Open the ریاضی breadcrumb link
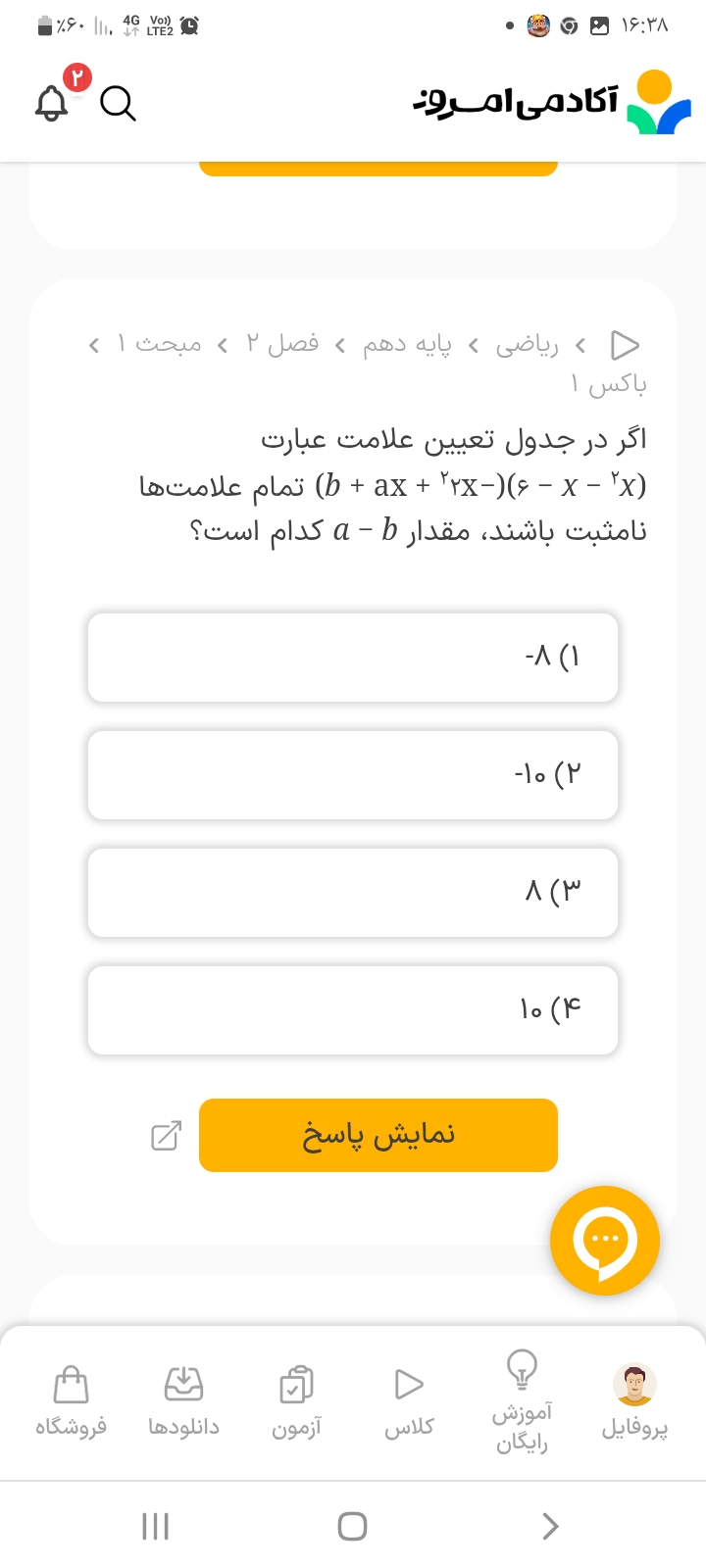This screenshot has width=706, height=1568. (527, 344)
